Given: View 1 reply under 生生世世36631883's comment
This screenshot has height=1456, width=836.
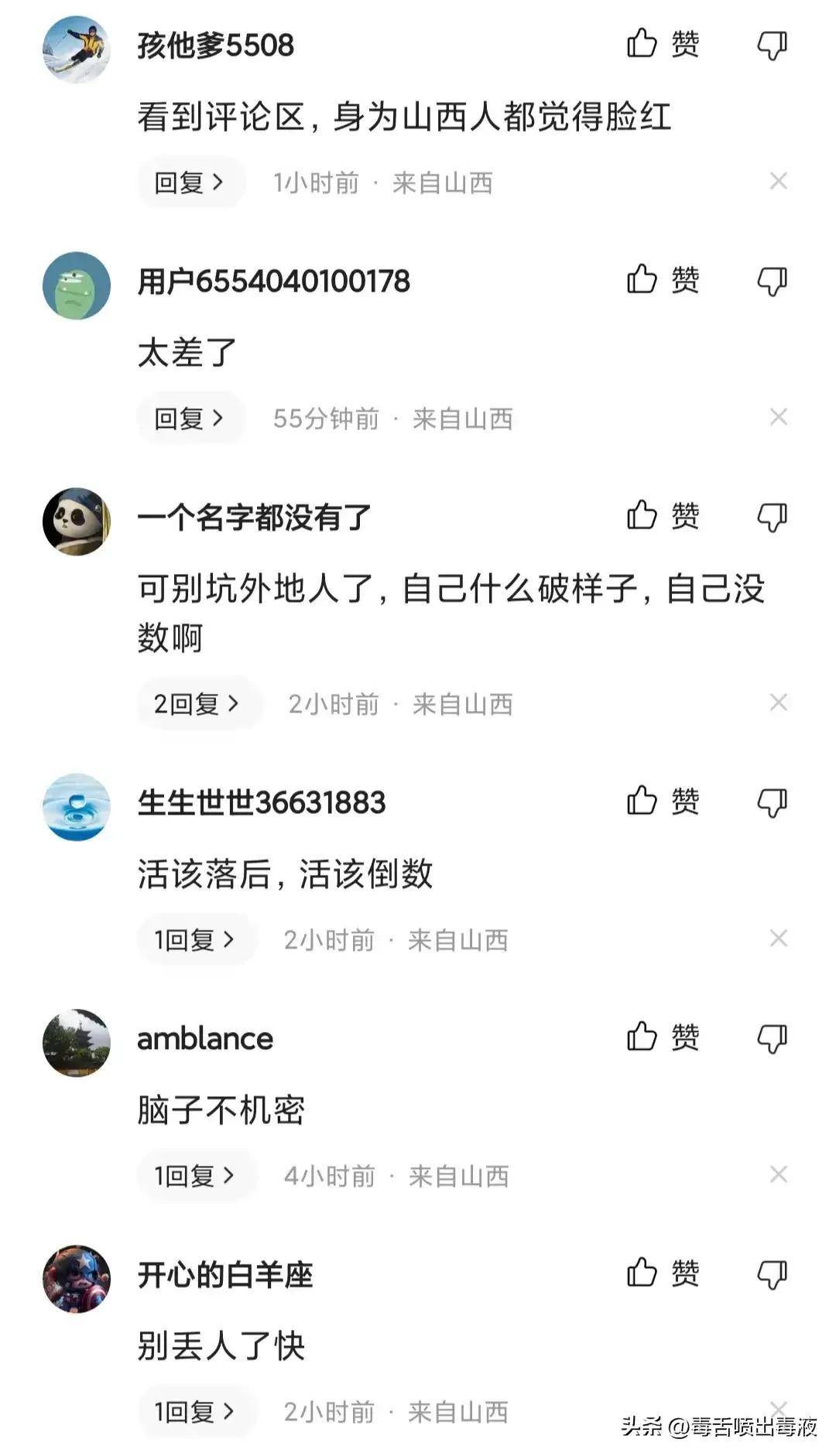Looking at the screenshot, I should [195, 940].
